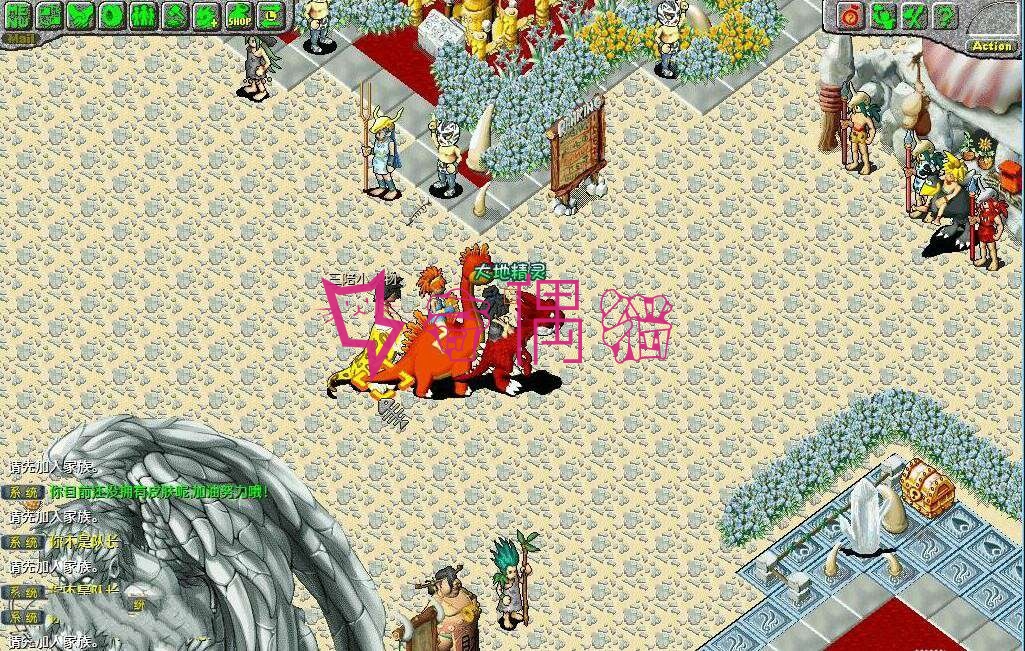1025x651 pixels.
Task: Open the MENU button
Action: (18, 14)
